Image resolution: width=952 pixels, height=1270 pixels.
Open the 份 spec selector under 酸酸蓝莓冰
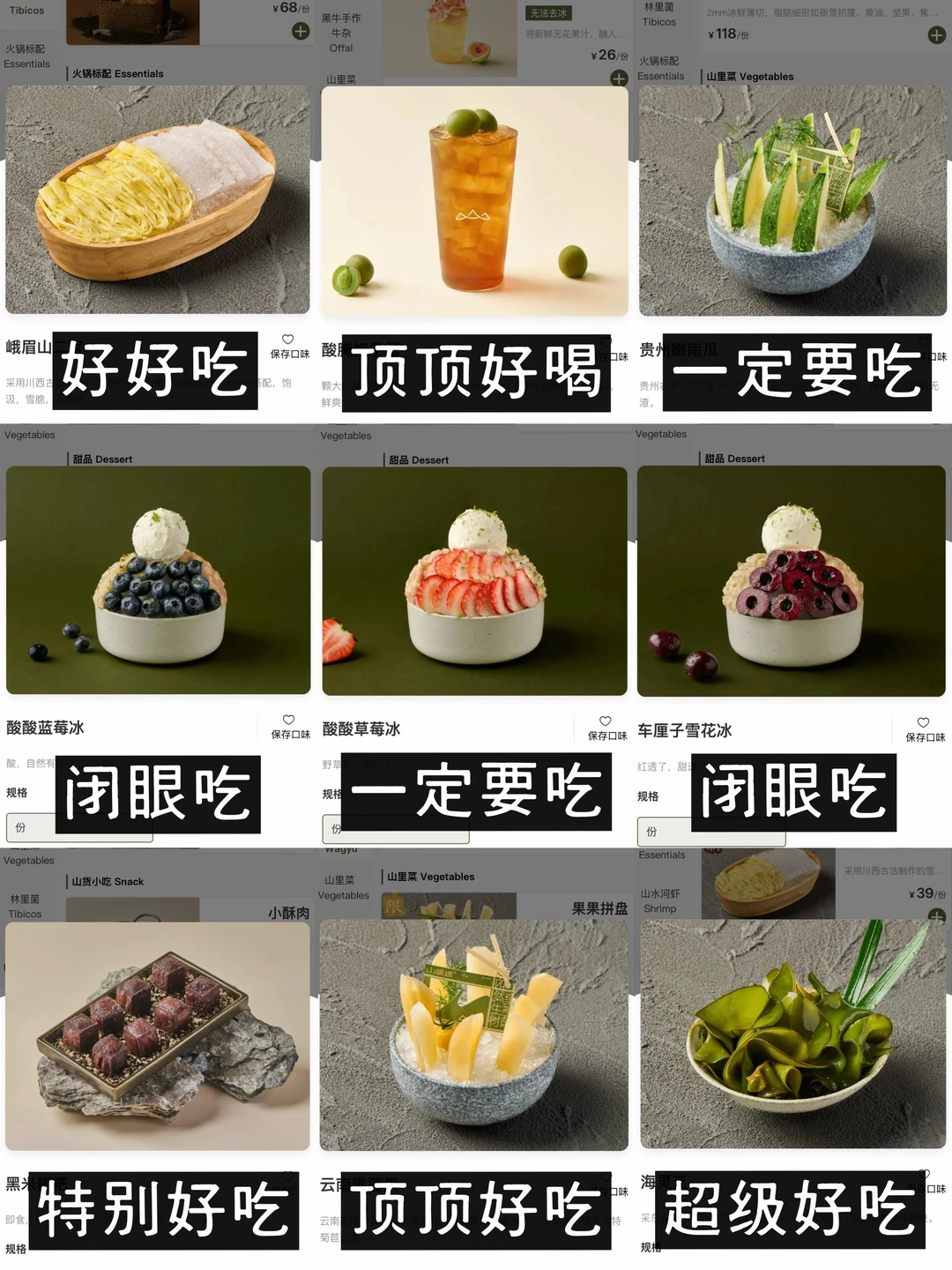click(x=79, y=827)
